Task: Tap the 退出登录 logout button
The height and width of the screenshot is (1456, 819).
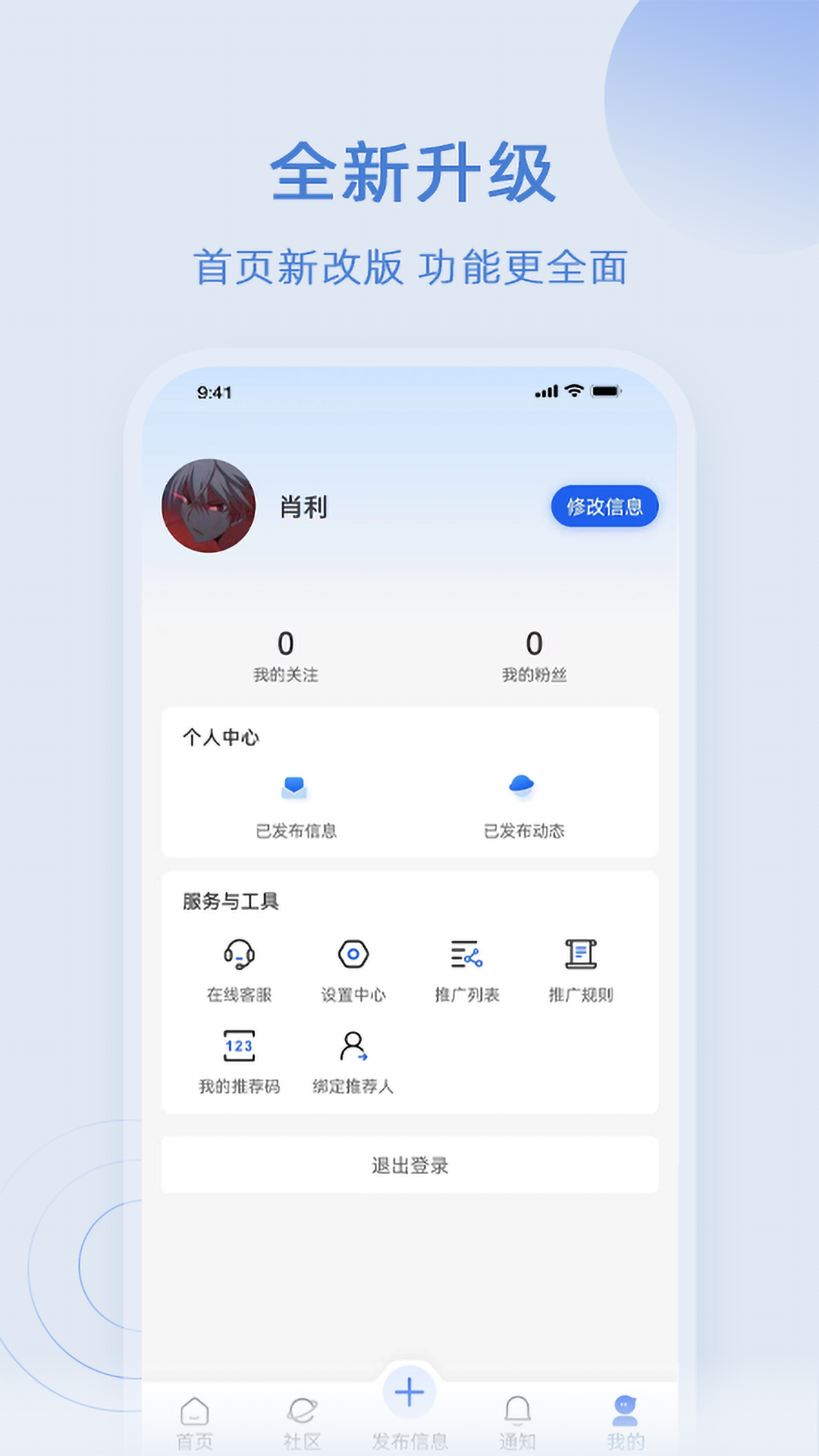Action: [x=409, y=1166]
